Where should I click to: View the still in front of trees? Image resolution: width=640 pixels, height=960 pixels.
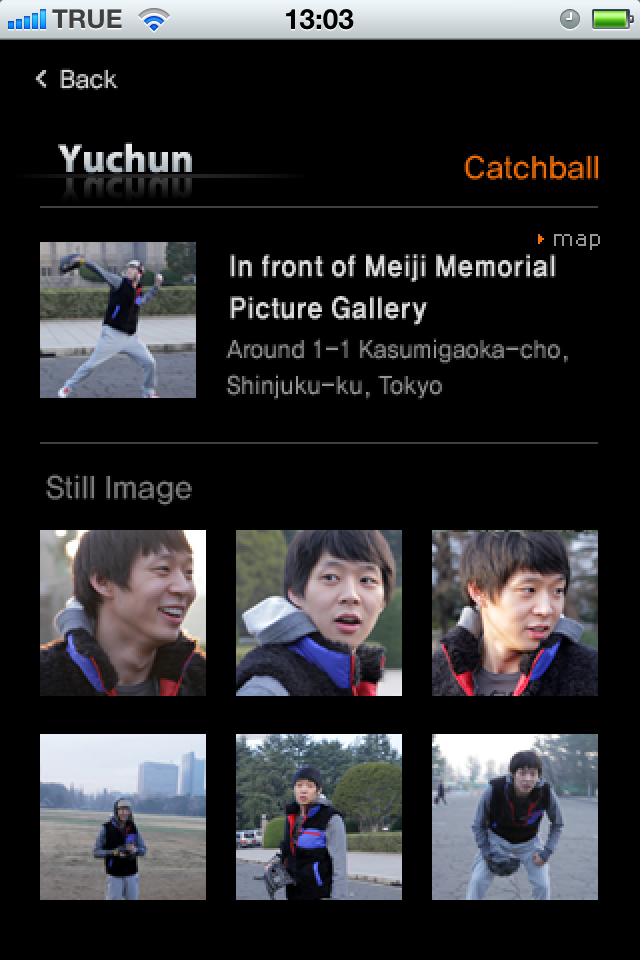(319, 817)
